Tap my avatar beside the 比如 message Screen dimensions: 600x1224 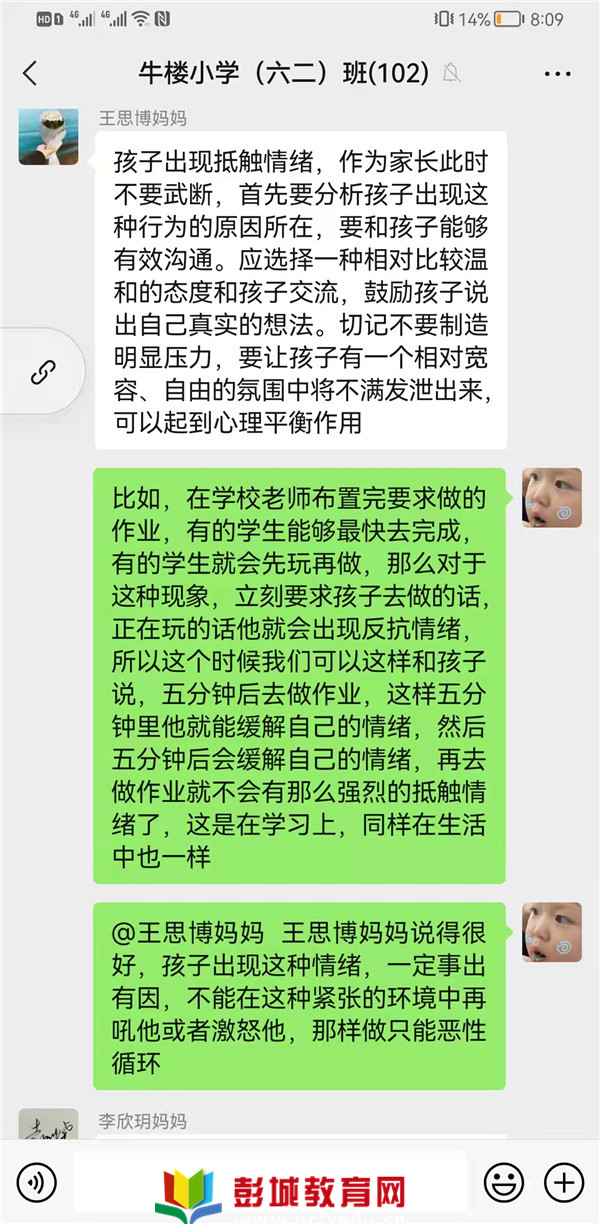point(552,497)
